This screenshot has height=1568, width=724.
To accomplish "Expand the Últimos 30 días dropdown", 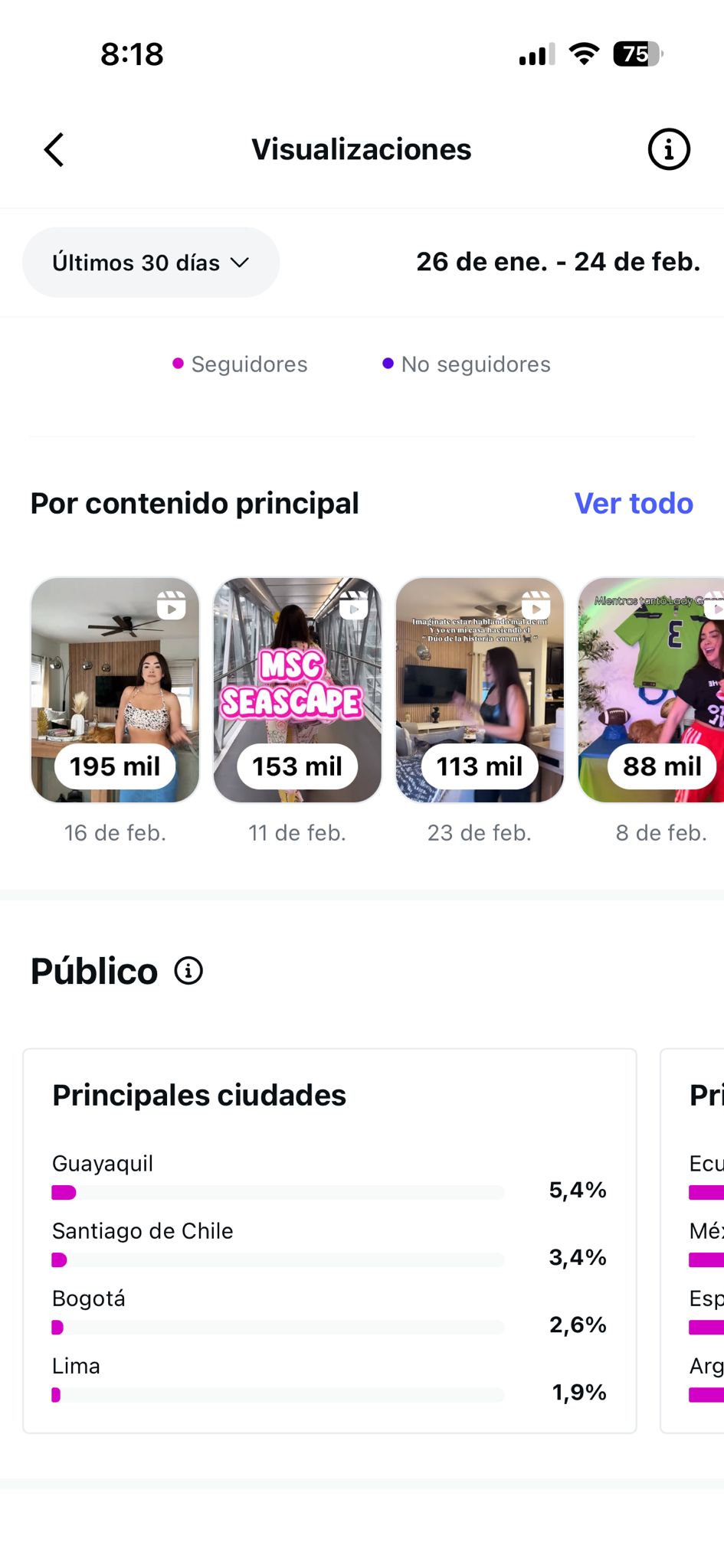I will coord(151,263).
